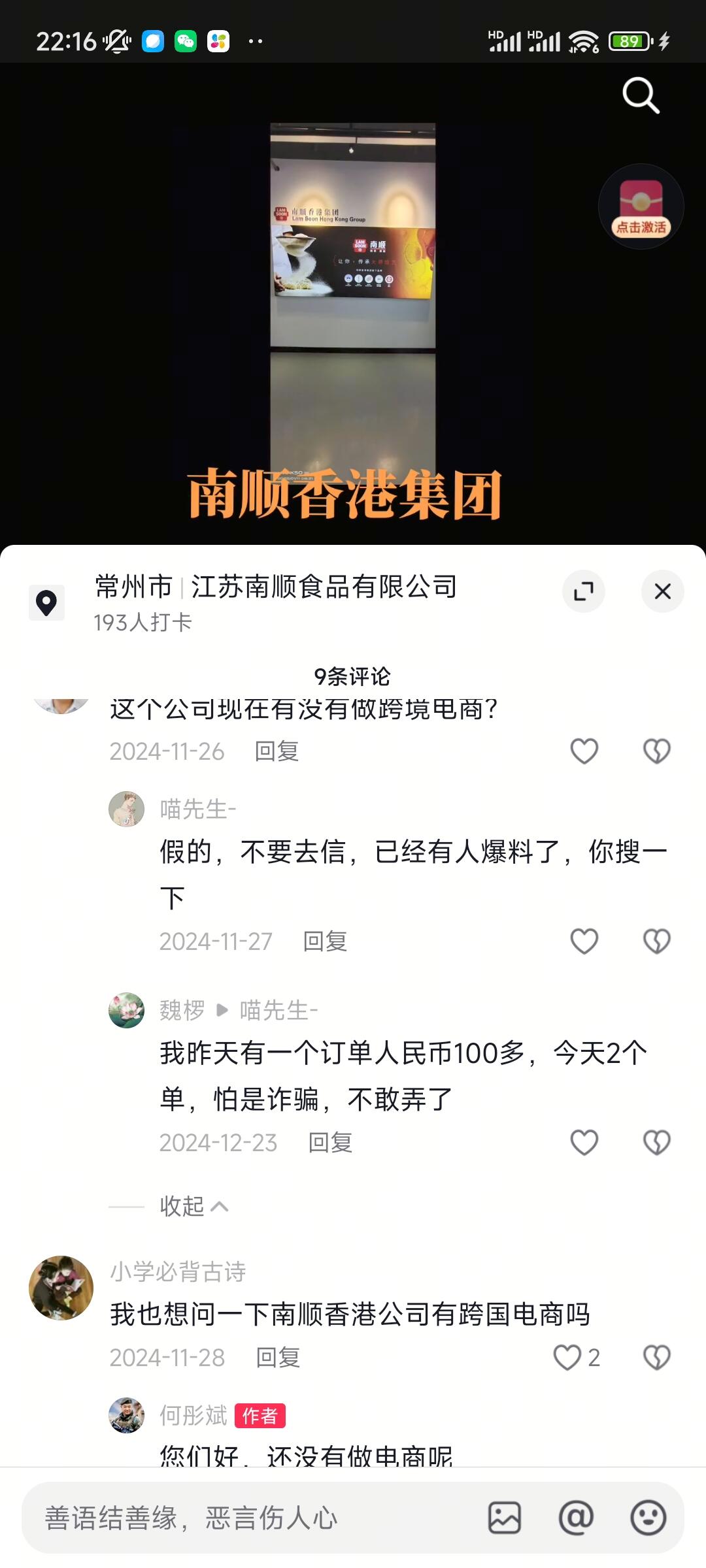Like 小学必背古诗's comment
Viewport: 706px width, 1568px height.
pos(567,1358)
